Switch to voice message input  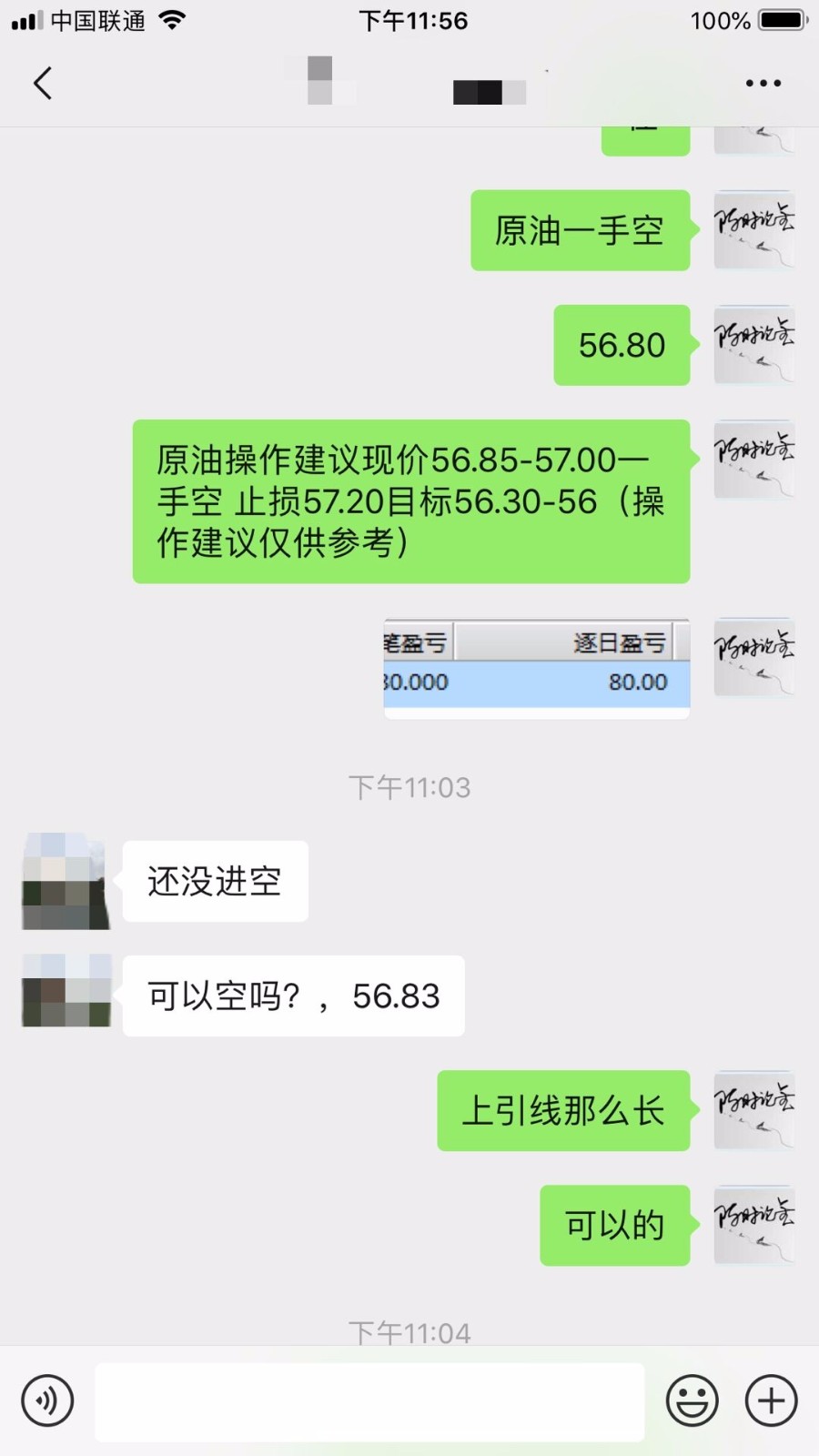[x=47, y=1400]
